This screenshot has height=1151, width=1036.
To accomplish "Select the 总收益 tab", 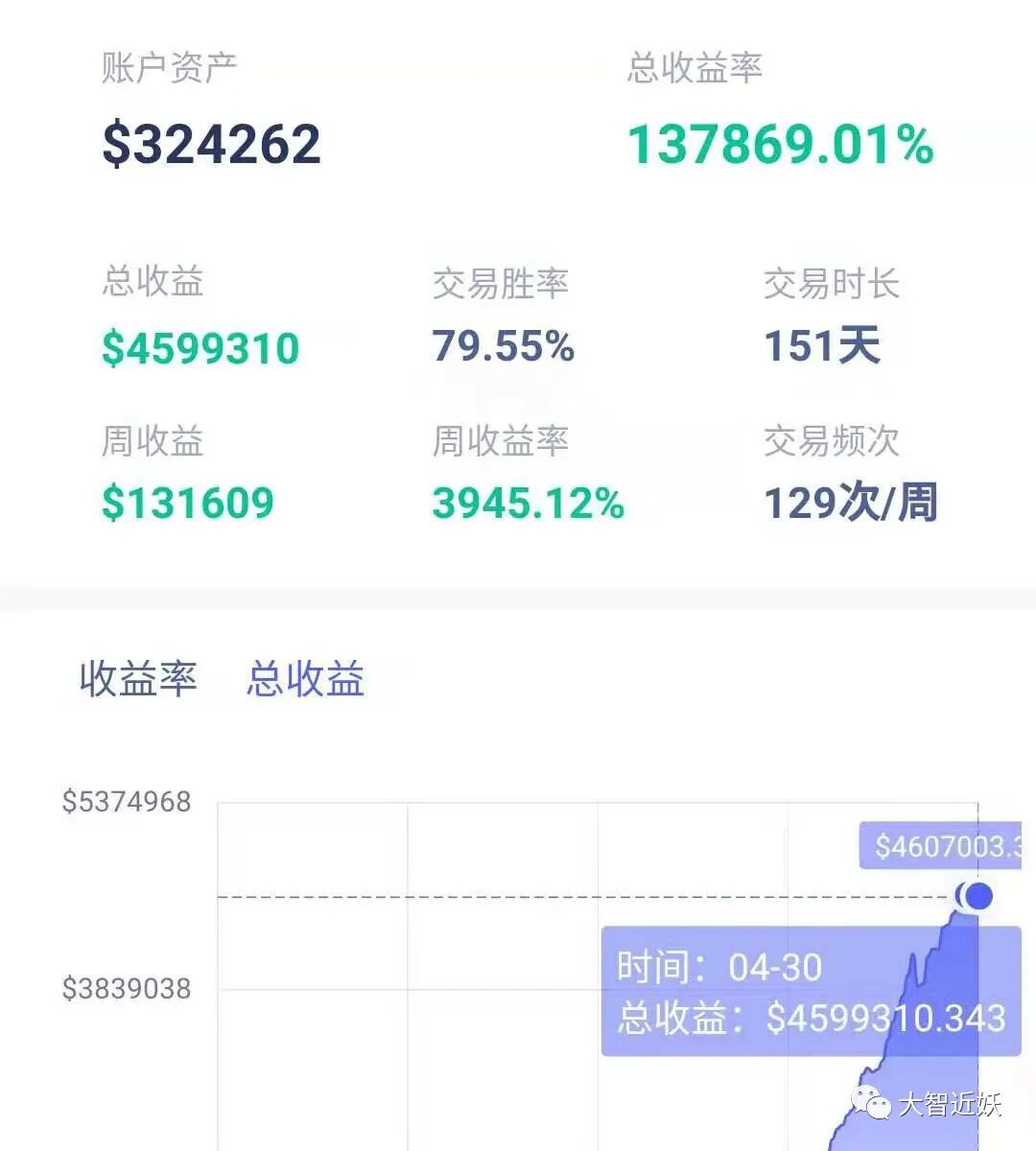I will point(305,679).
